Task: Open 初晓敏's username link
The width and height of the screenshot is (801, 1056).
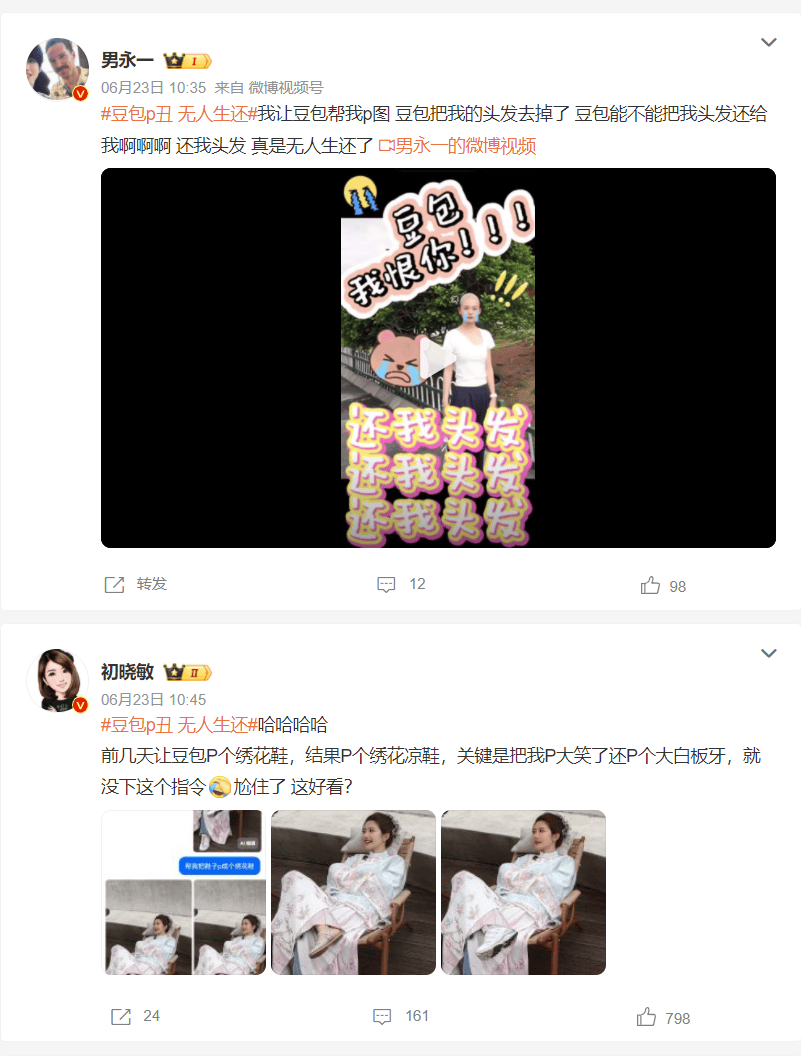Action: pos(127,671)
